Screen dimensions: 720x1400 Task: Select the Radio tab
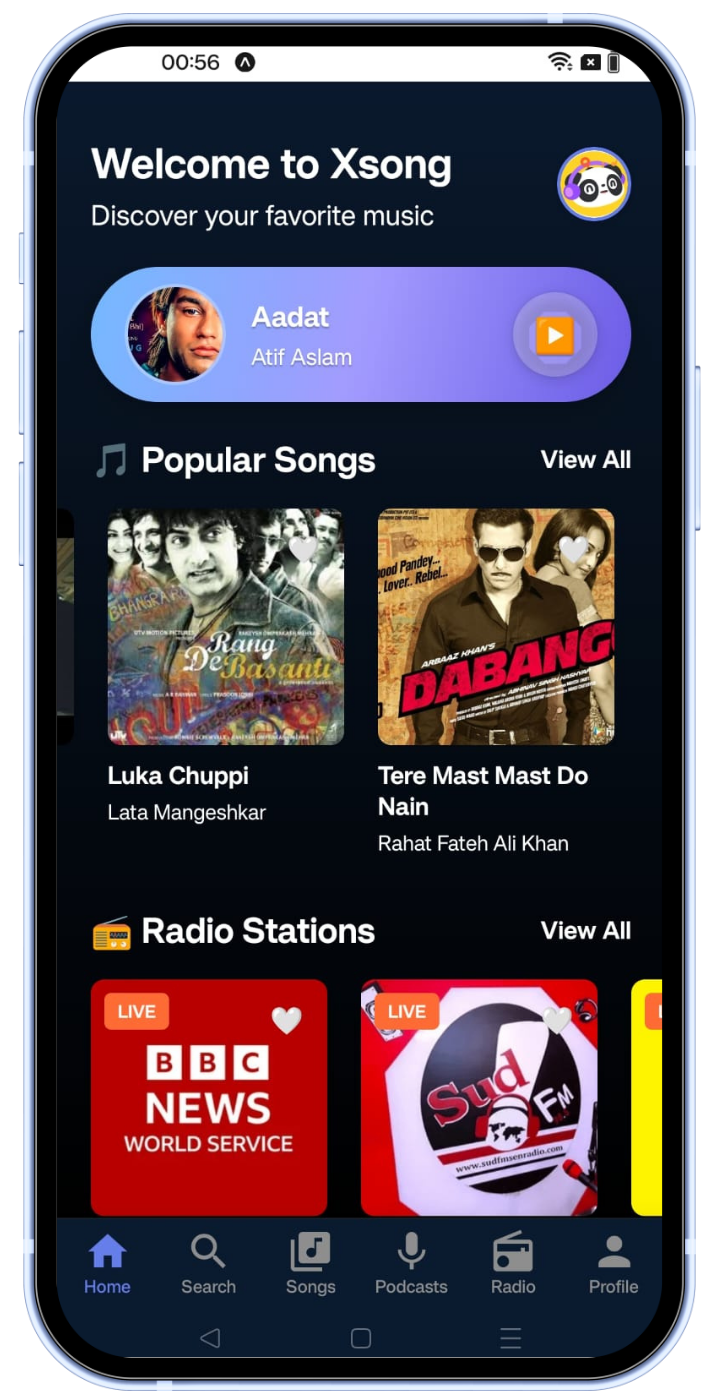click(513, 1265)
